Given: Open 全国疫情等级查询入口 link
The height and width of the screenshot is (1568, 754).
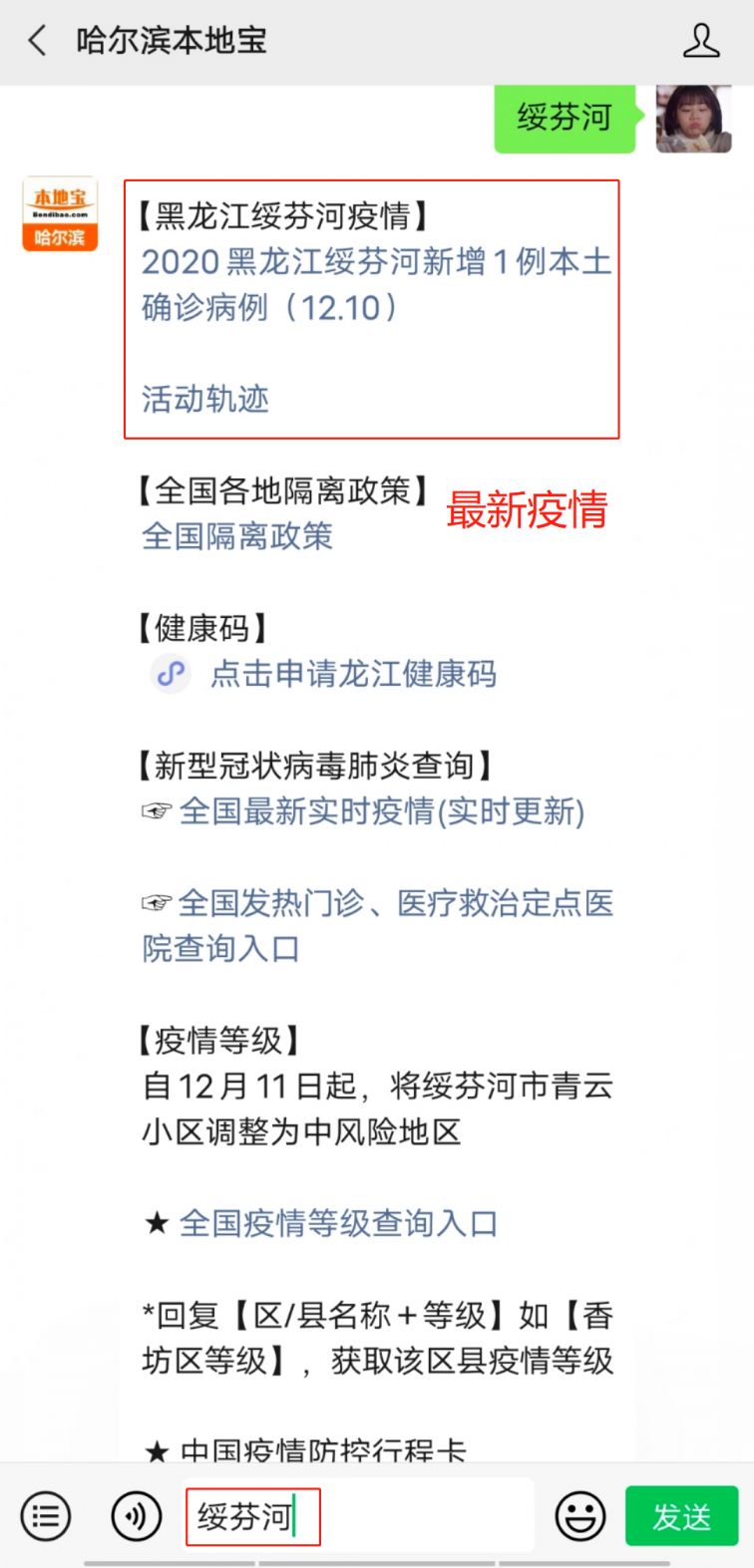Looking at the screenshot, I should 338,1223.
